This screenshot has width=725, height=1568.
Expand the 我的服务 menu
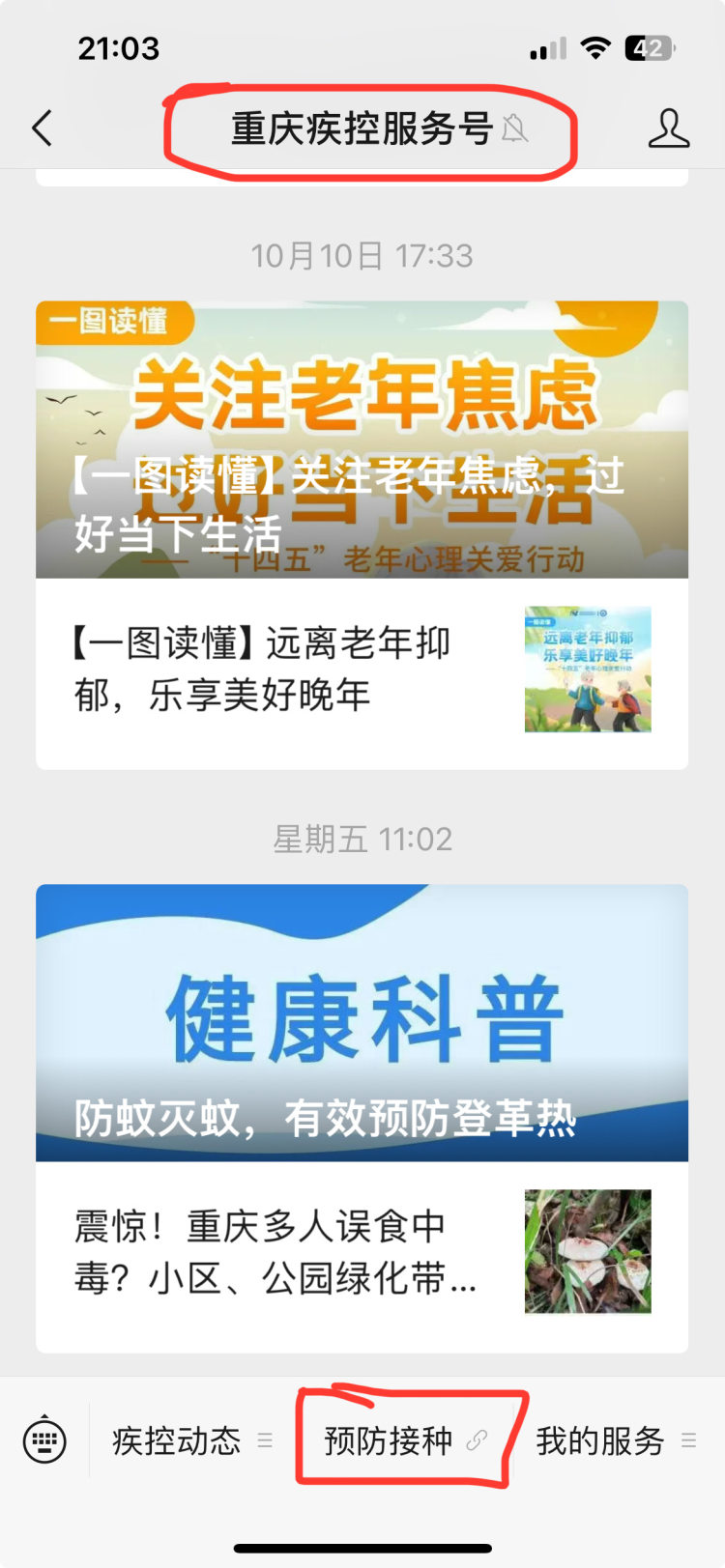coord(615,1440)
